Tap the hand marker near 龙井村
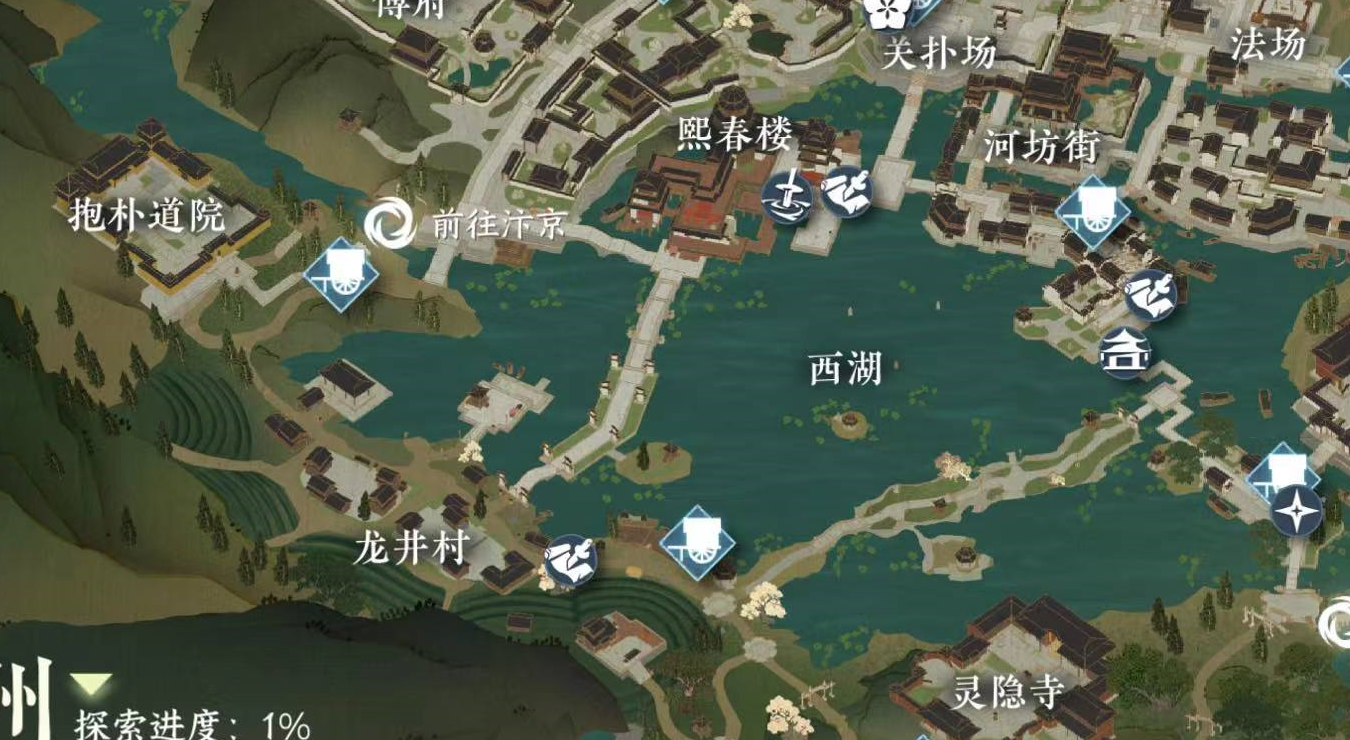1350x740 pixels. click(572, 562)
